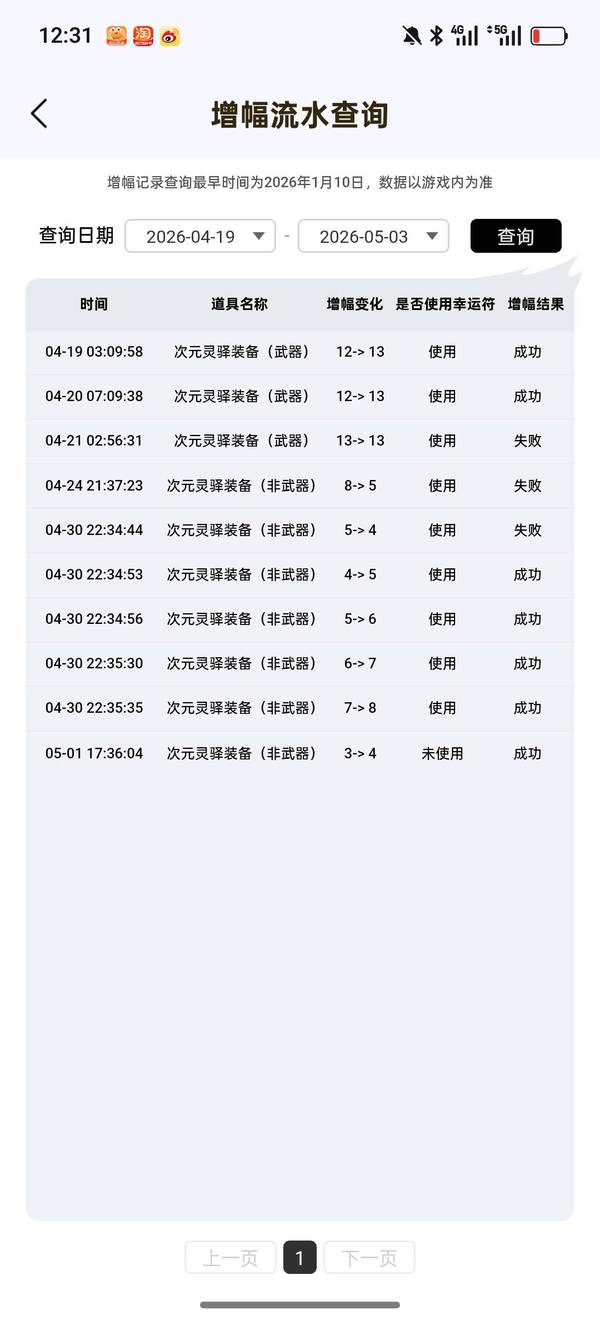Go to next page with 下一页
Image resolution: width=600 pixels, height=1320 pixels.
[369, 1257]
